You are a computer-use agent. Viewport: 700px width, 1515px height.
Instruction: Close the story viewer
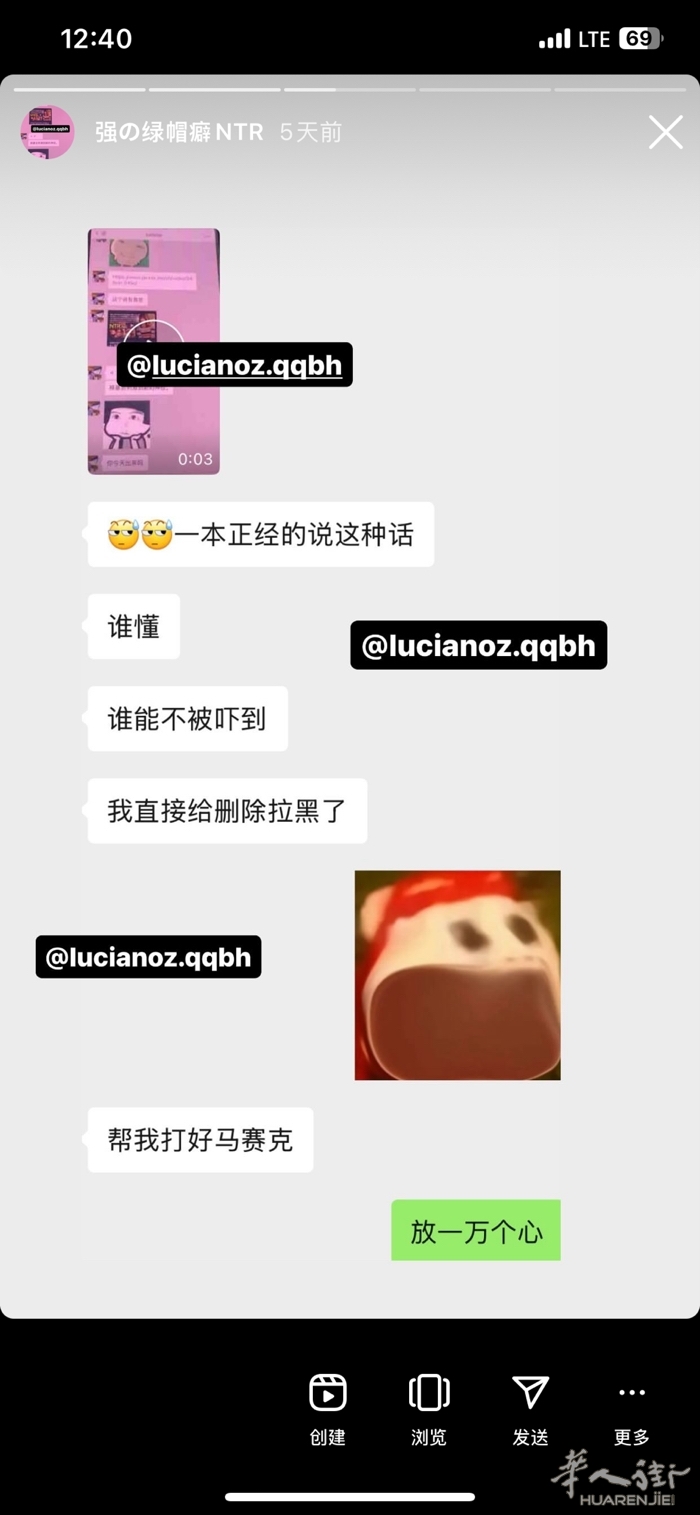point(665,132)
